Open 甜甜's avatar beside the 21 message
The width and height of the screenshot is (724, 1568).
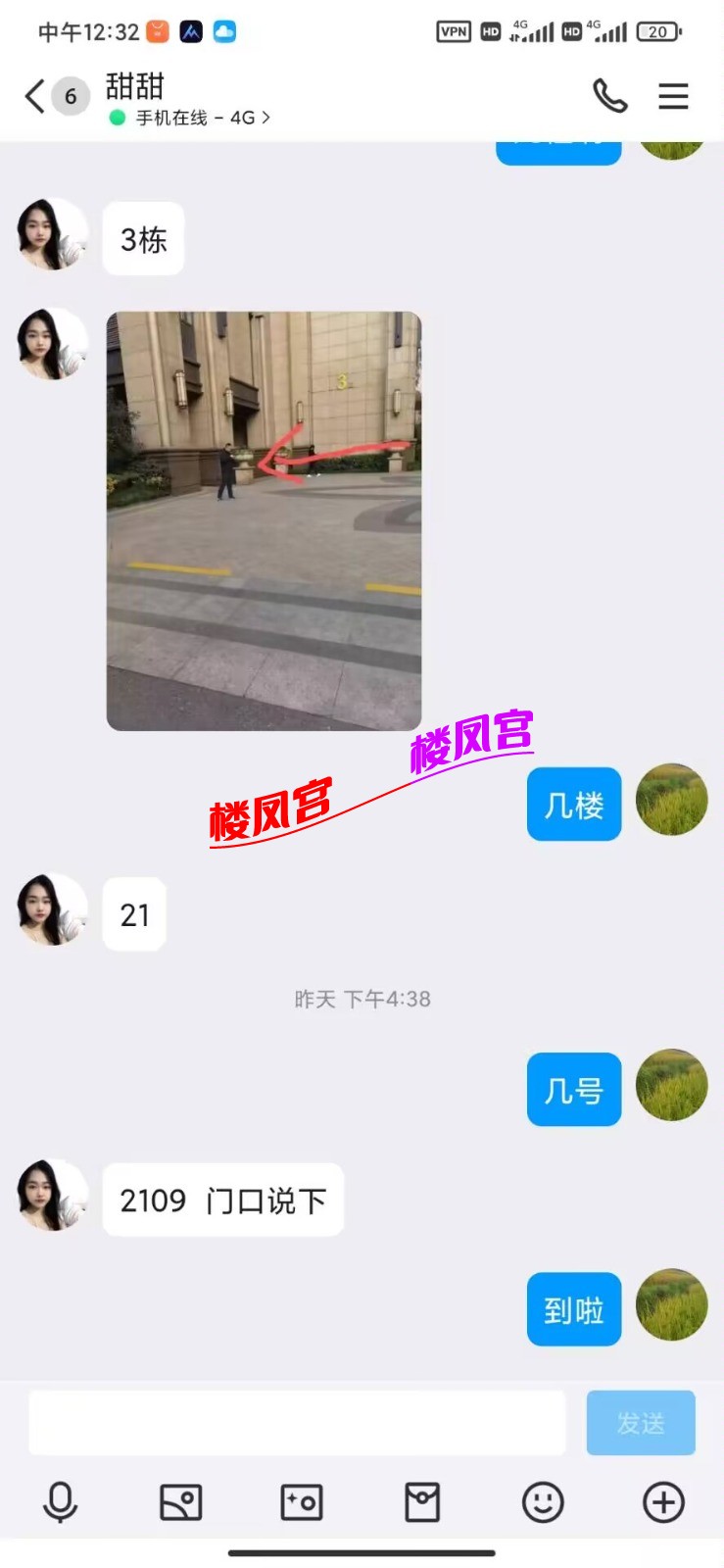pos(52,910)
